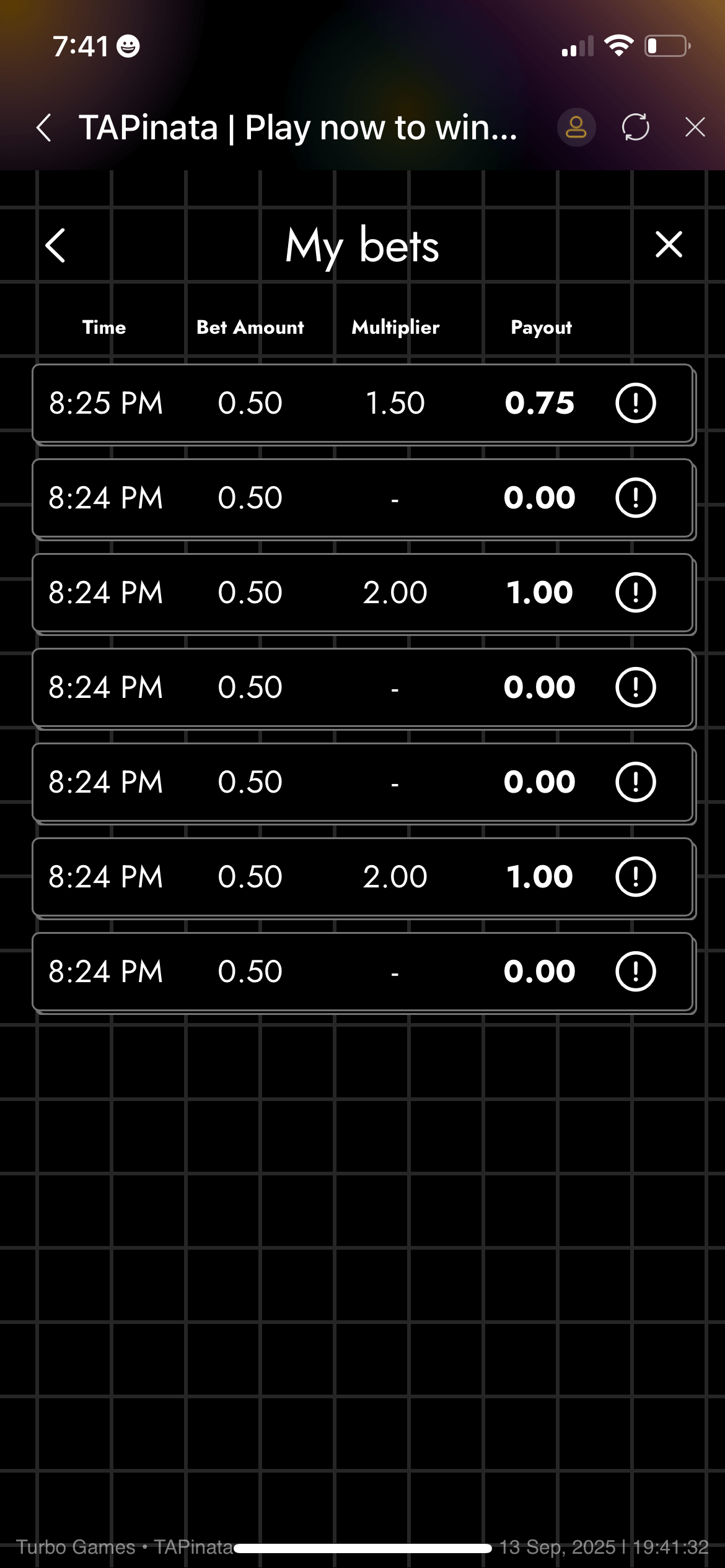Viewport: 725px width, 1568px height.
Task: Return from My bets with its back arrow
Action: click(x=56, y=246)
